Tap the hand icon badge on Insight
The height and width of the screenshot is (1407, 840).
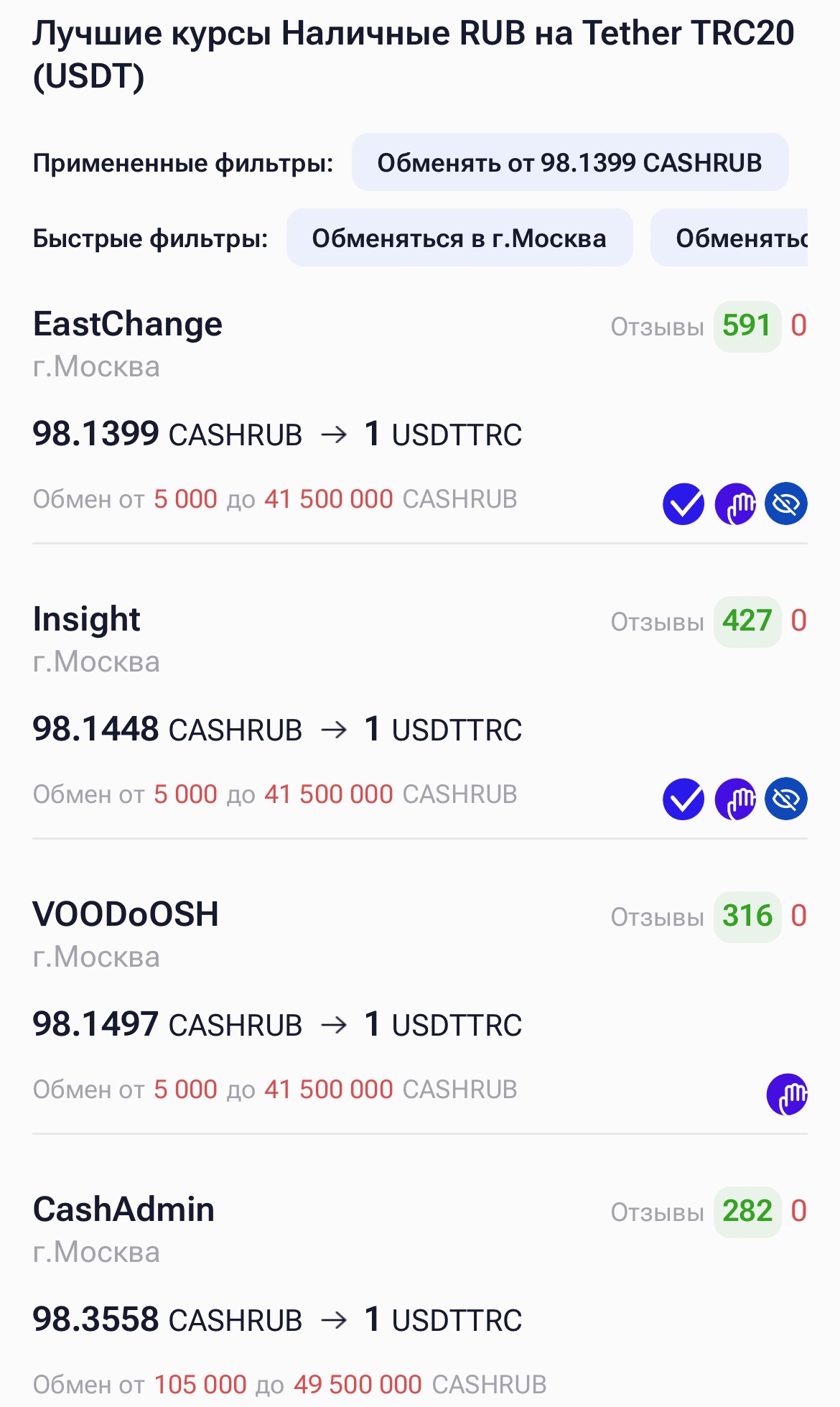[x=735, y=799]
